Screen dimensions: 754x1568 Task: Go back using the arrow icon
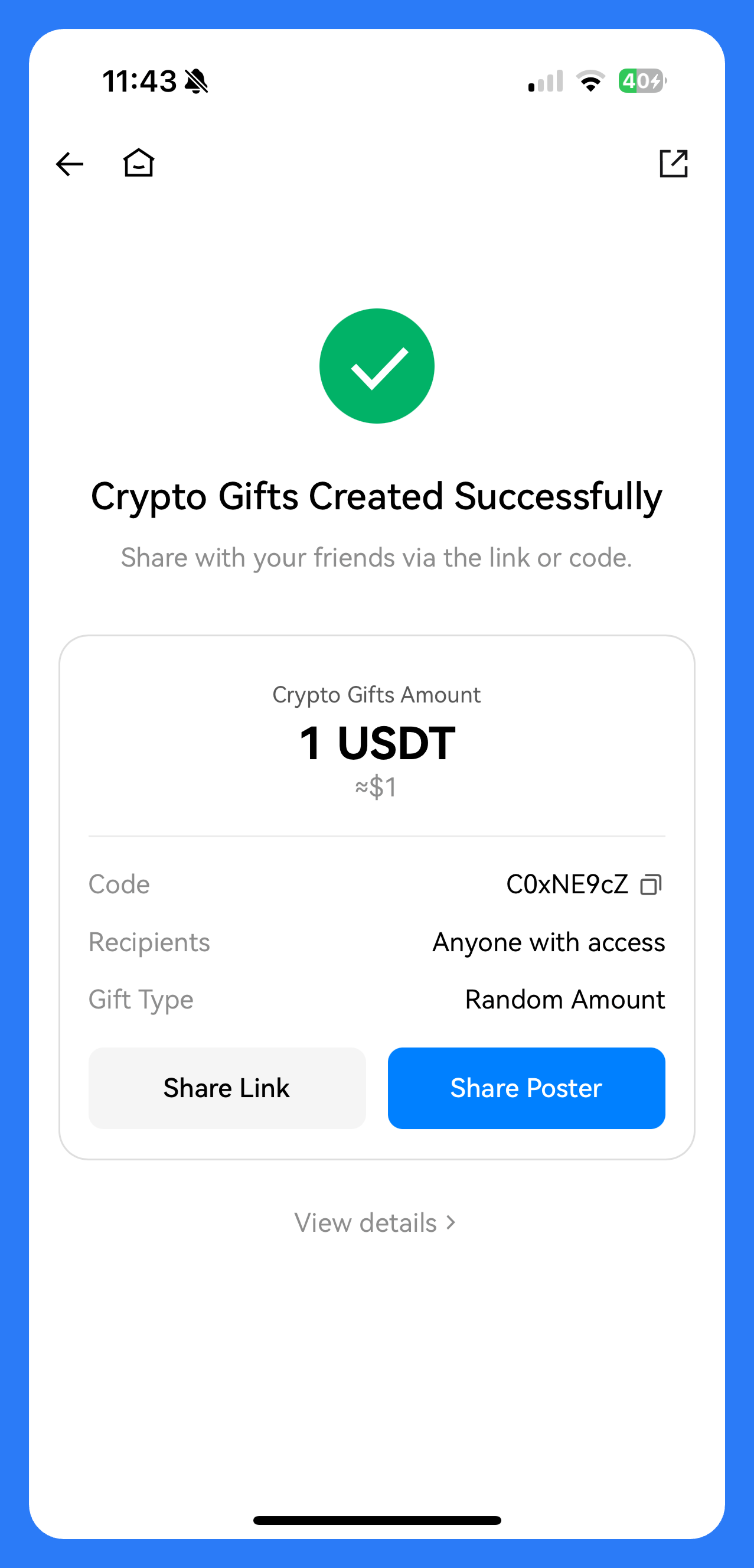(69, 164)
